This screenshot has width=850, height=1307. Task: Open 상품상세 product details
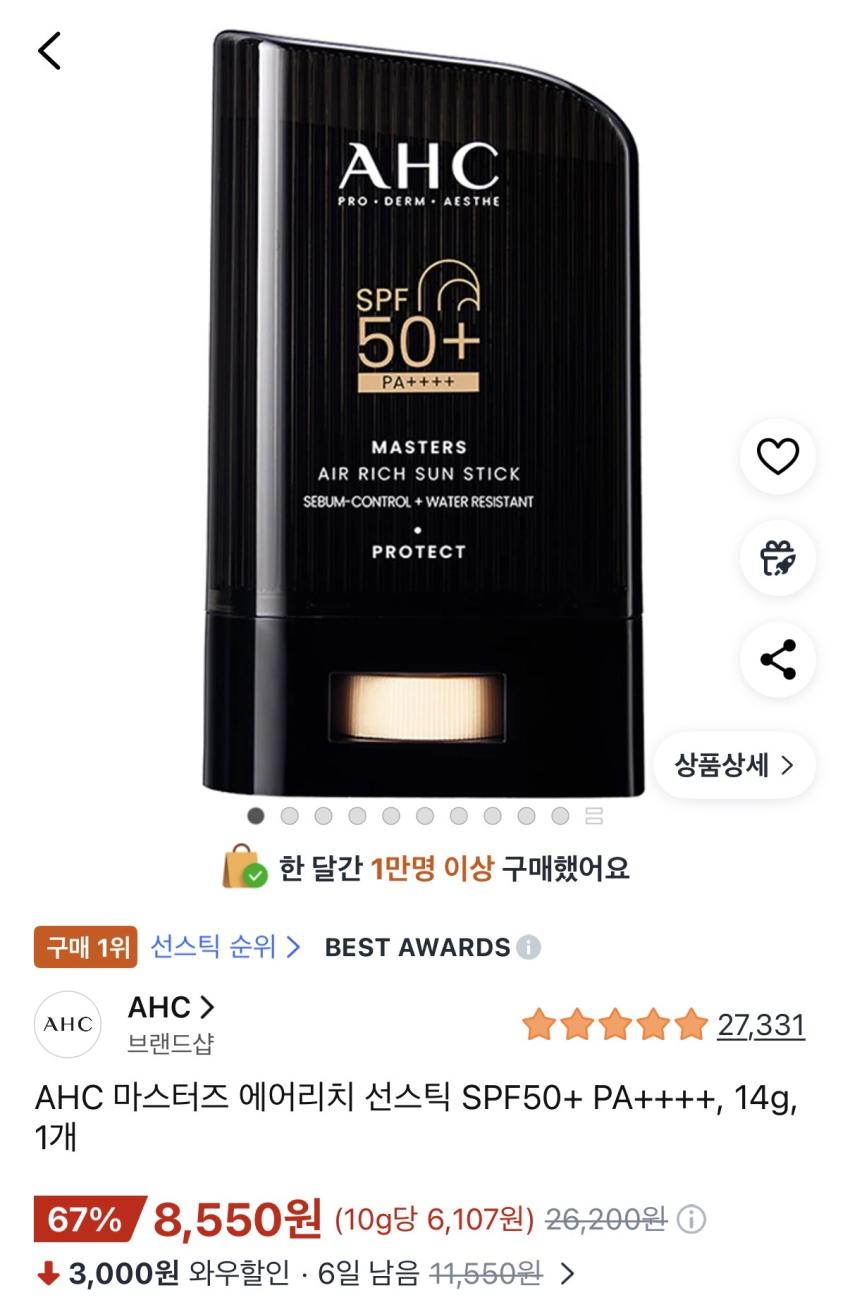tap(734, 766)
